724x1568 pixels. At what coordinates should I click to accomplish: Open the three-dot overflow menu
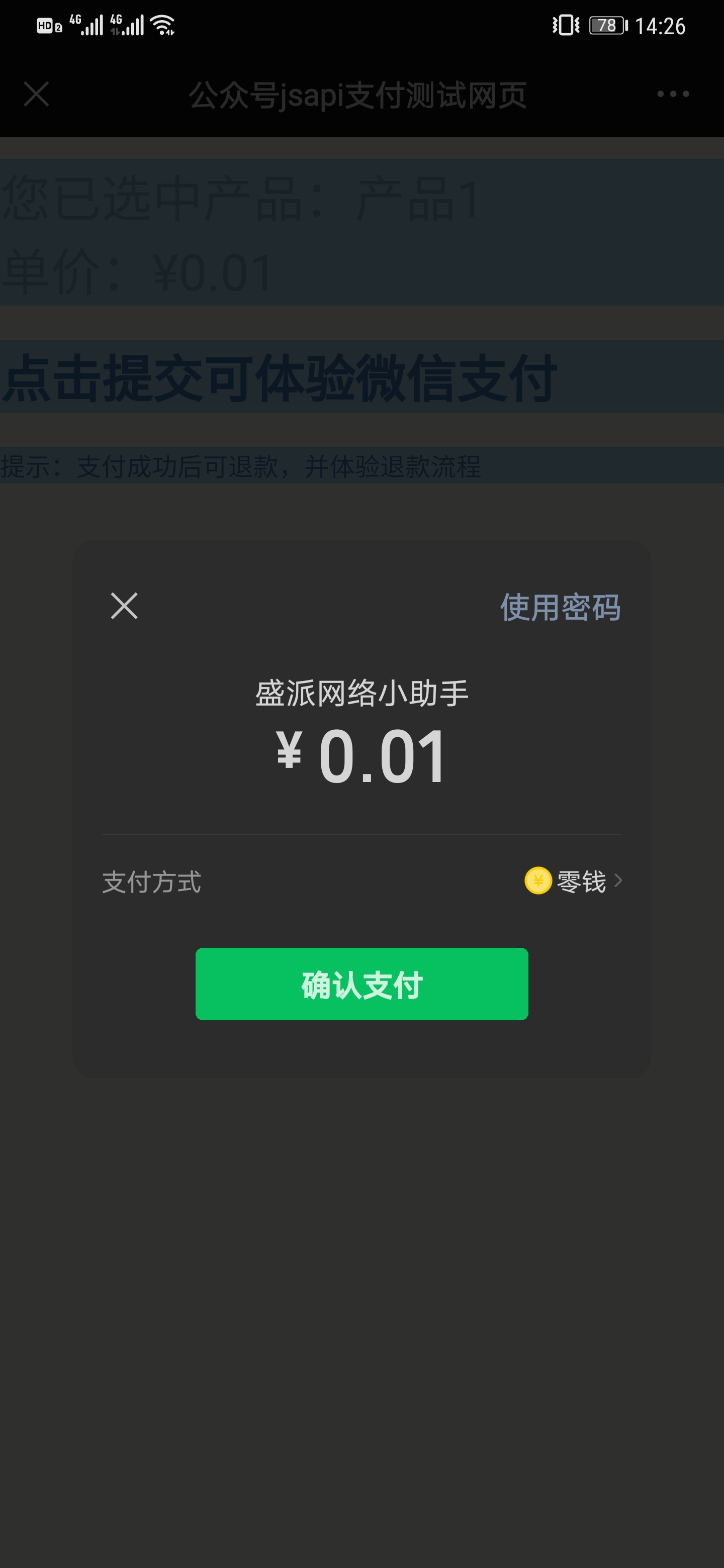point(673,94)
